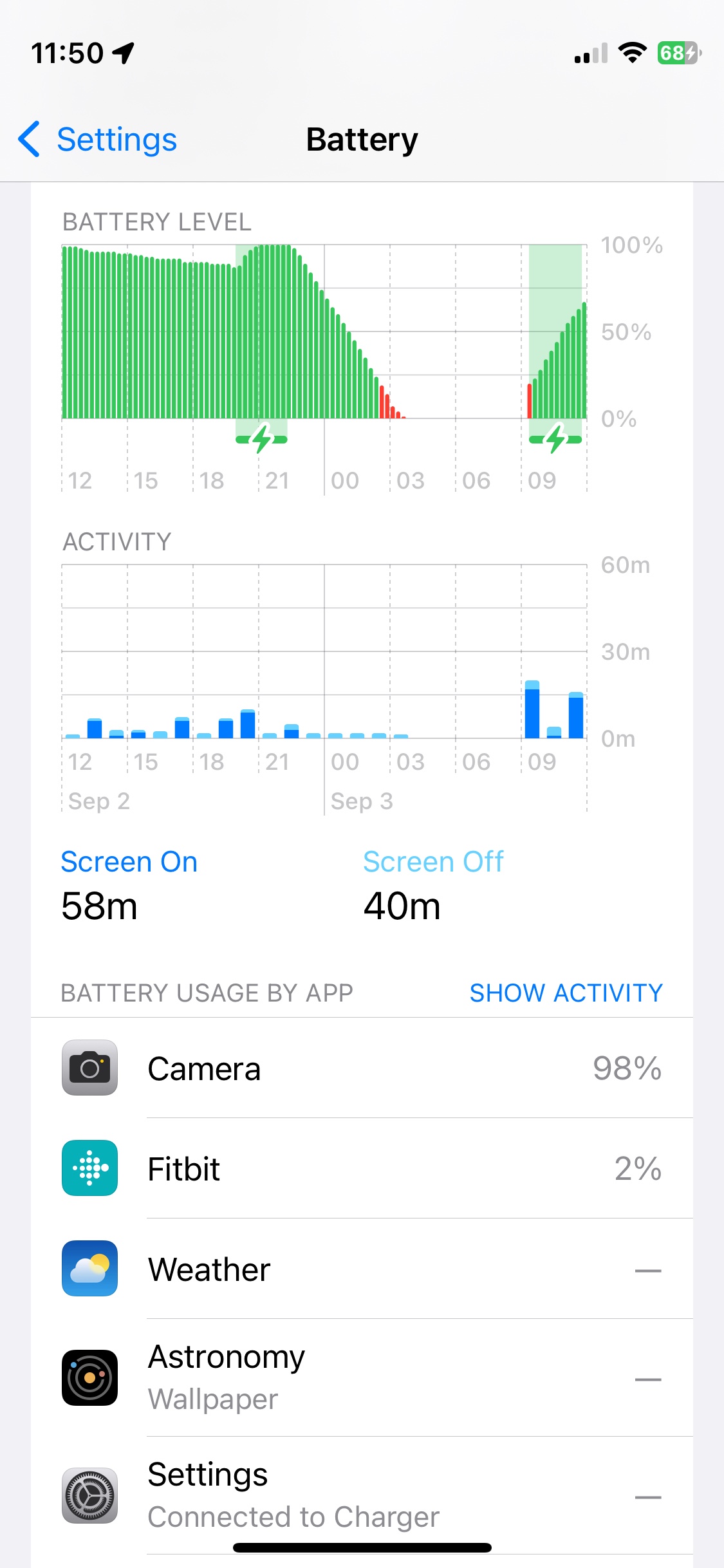Viewport: 724px width, 1568px height.
Task: Tap the activity bar chart
Action: click(324, 651)
